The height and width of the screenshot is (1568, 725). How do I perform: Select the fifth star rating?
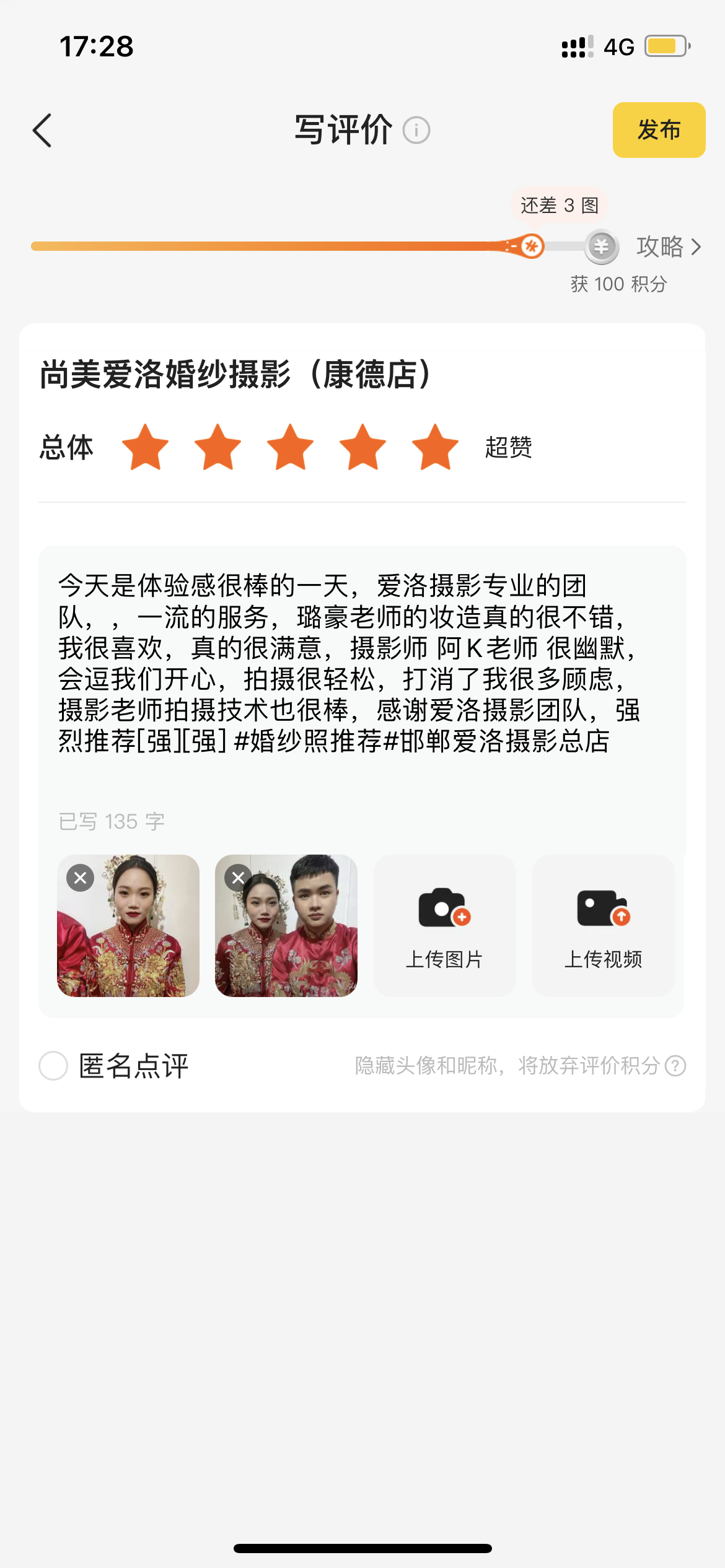(x=435, y=447)
